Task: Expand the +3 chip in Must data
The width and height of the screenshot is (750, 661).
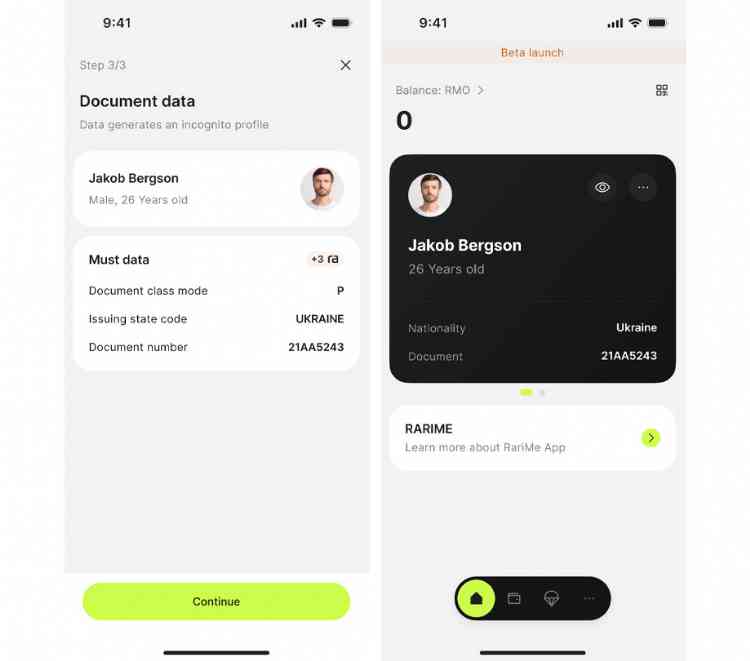Action: [x=324, y=259]
